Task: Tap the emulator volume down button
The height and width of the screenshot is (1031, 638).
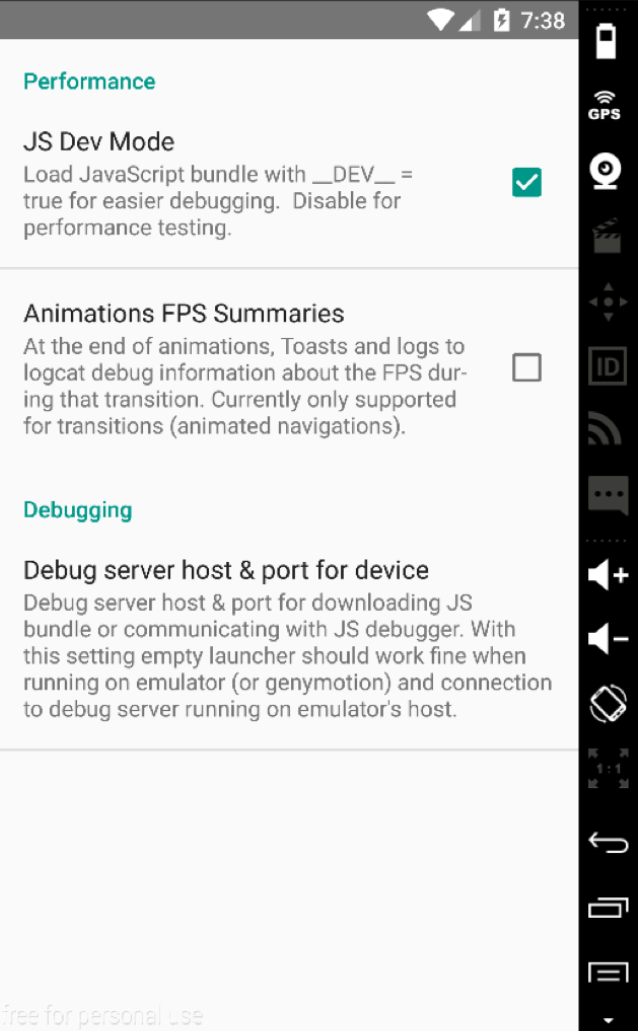Action: pos(607,639)
